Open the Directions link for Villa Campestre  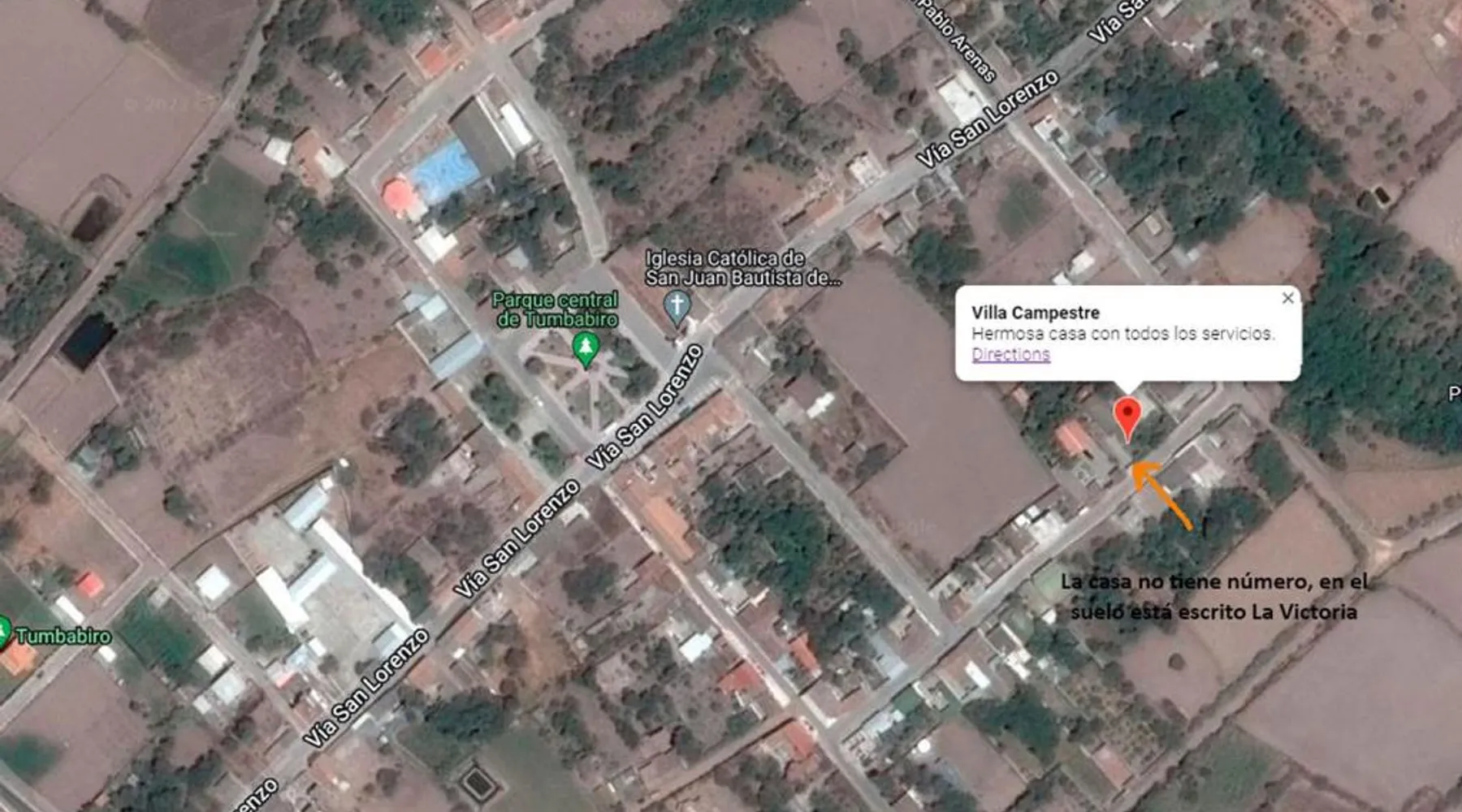click(1010, 355)
